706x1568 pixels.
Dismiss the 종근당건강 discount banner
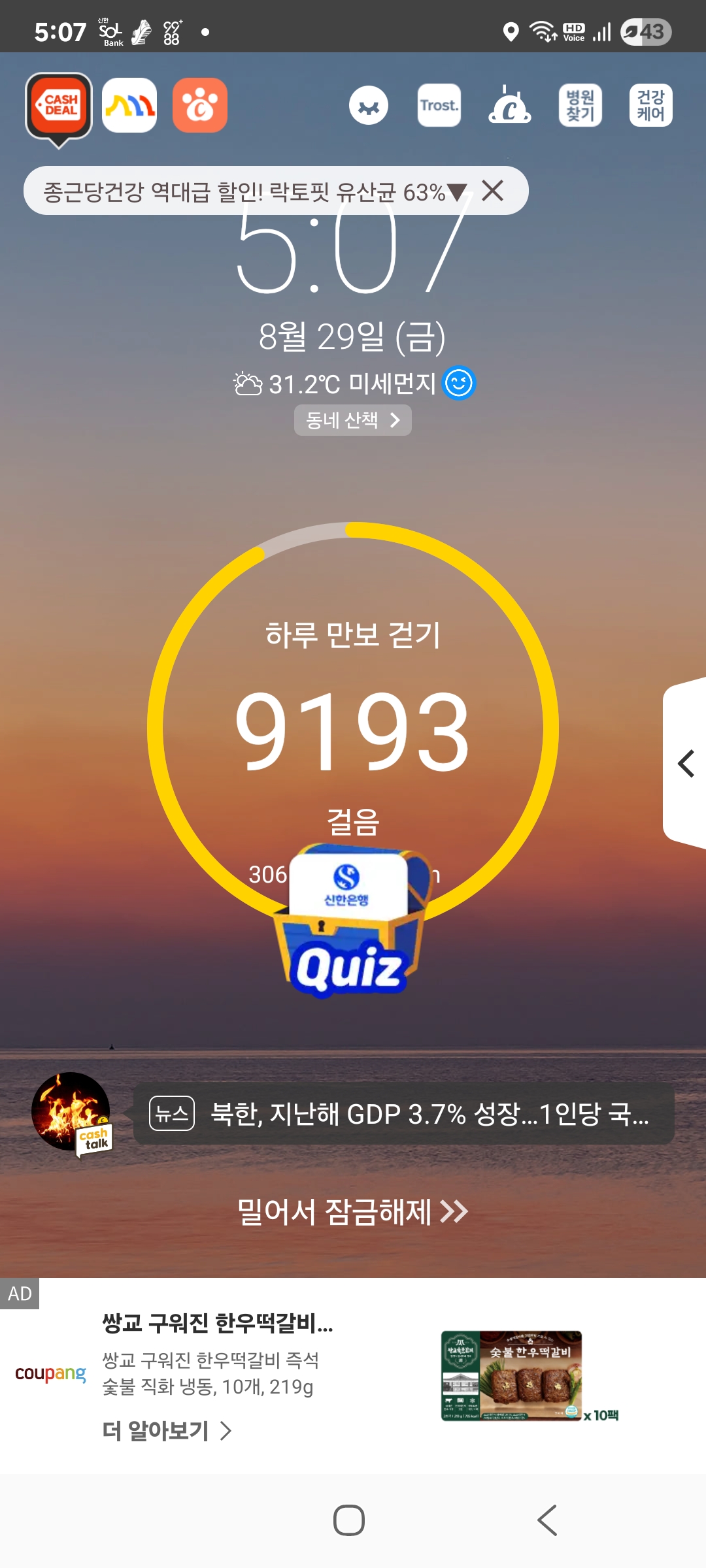pos(492,191)
